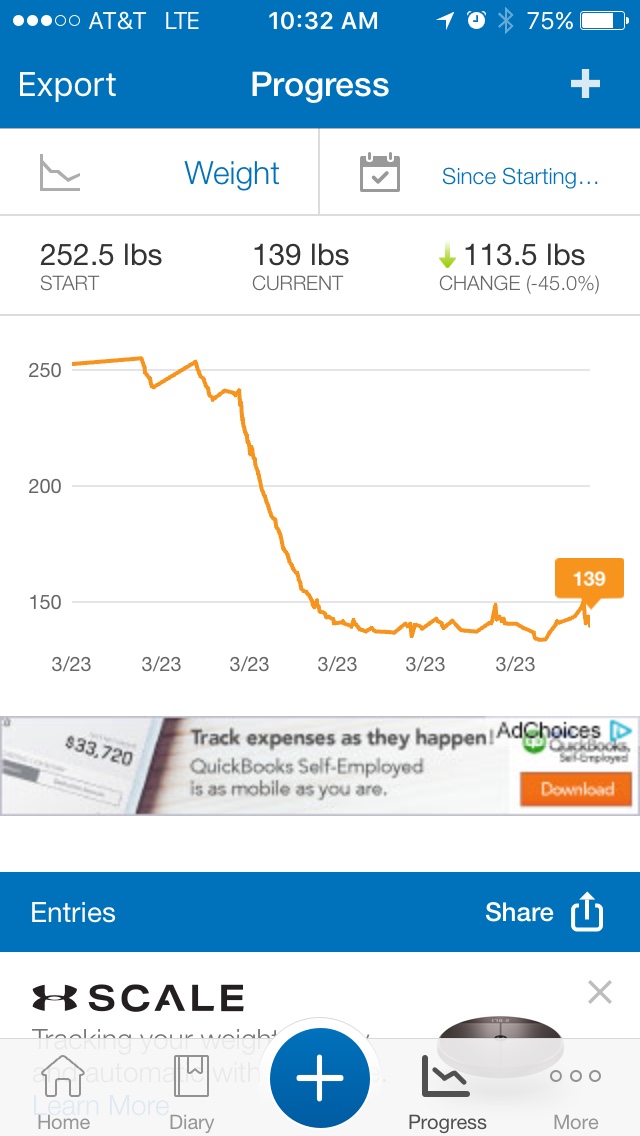Dismiss the UA Scale promotion
The image size is (640, 1136).
pyautogui.click(x=600, y=992)
